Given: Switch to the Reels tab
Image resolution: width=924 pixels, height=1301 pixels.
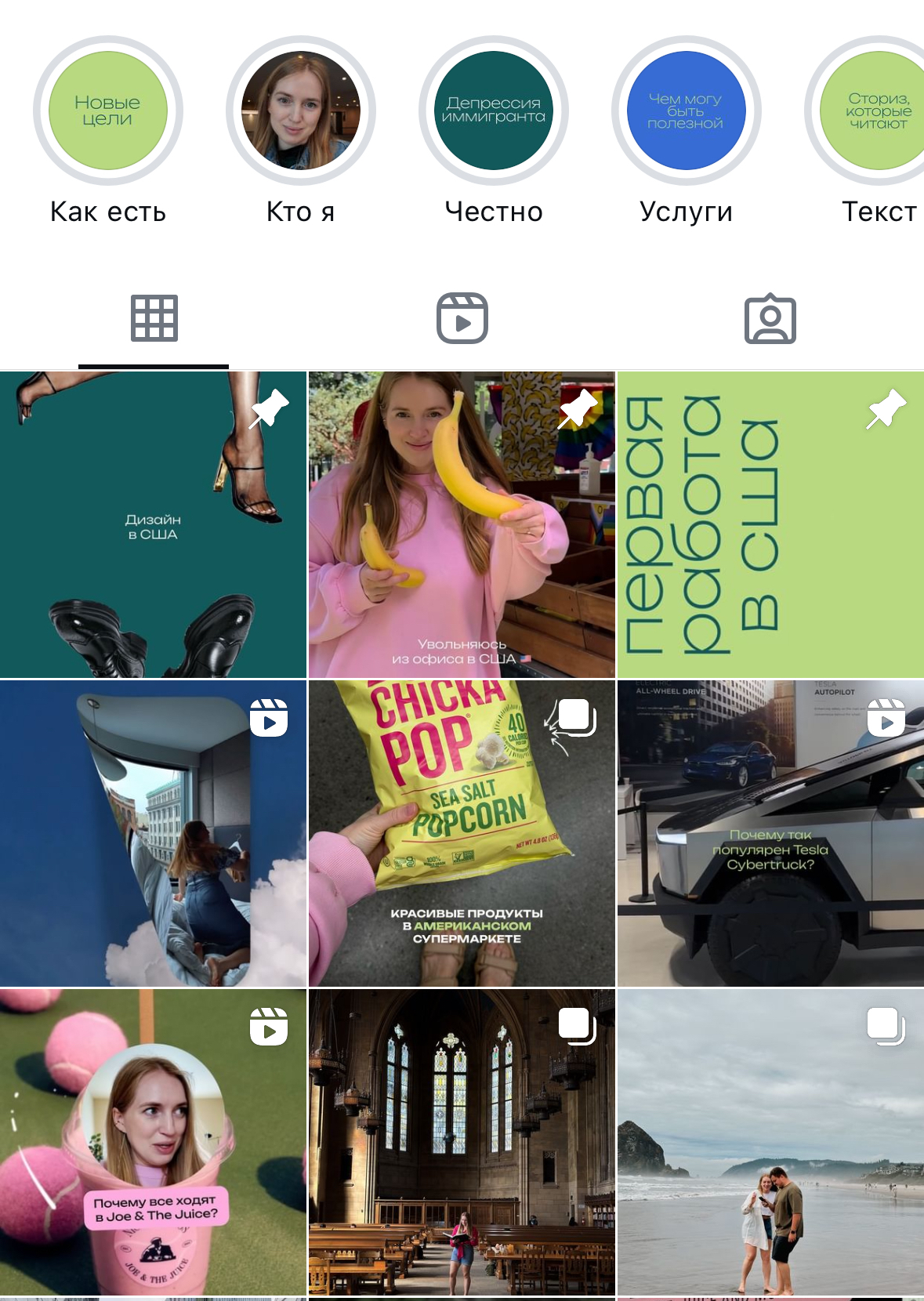Looking at the screenshot, I should pyautogui.click(x=462, y=318).
